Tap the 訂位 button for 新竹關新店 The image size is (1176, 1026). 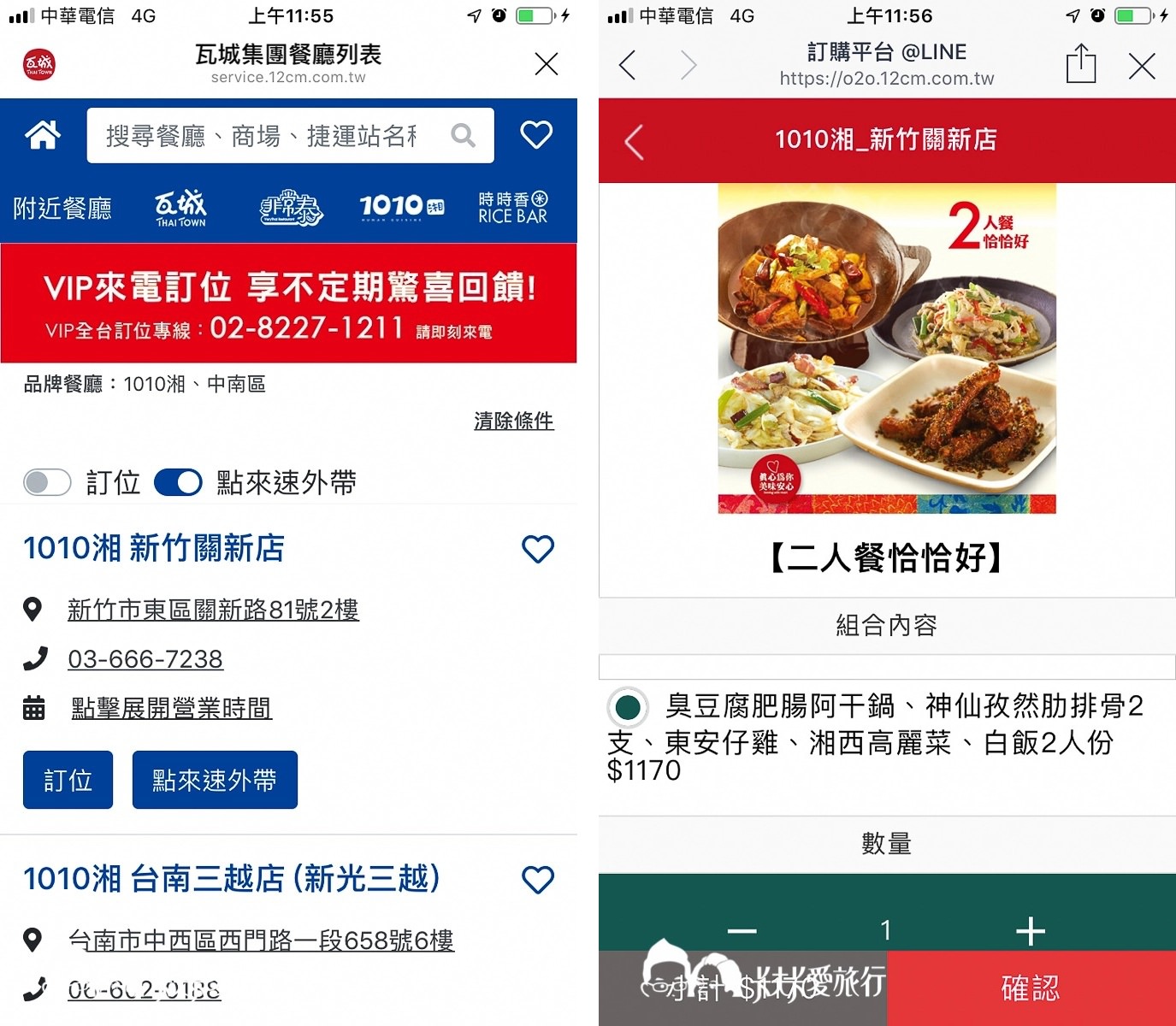[68, 780]
